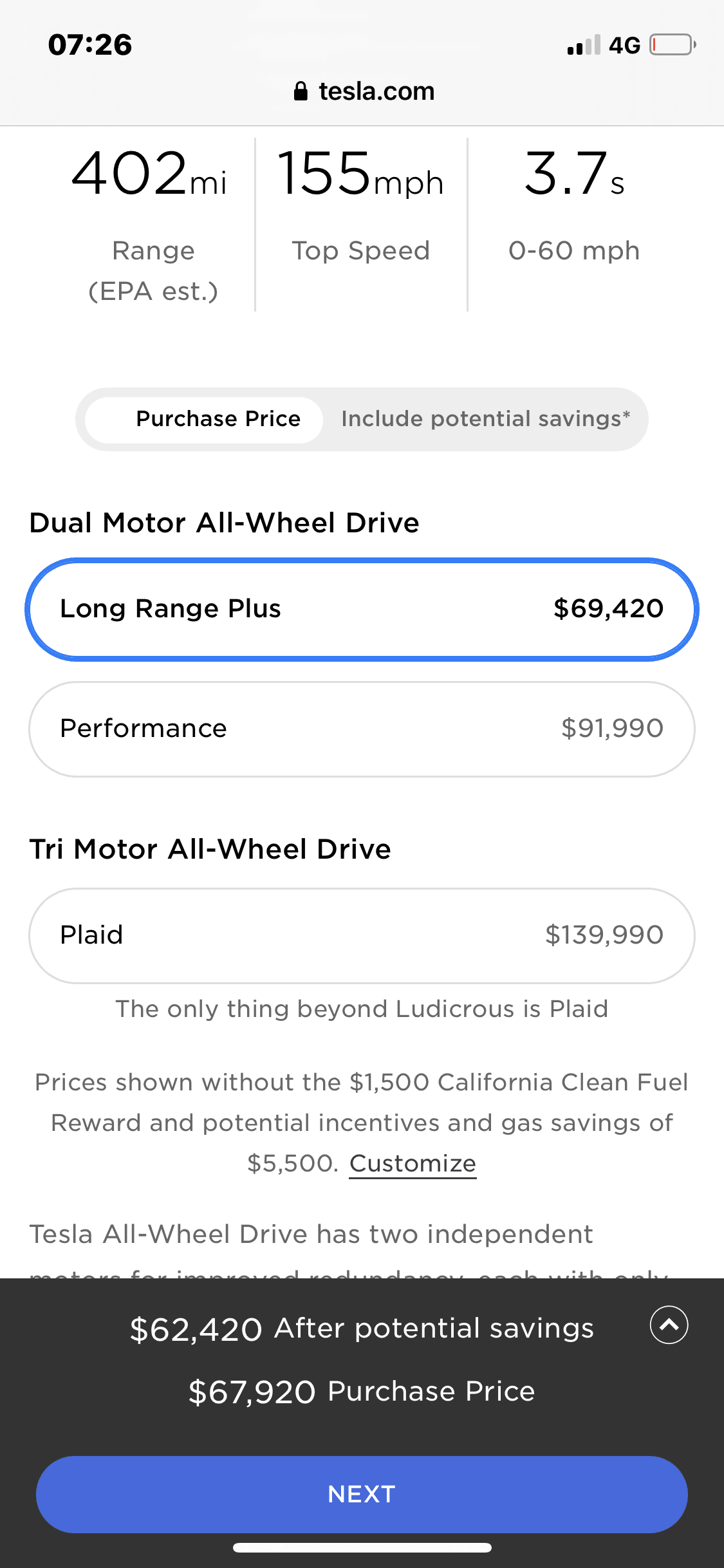The image size is (724, 1568).
Task: Open the Customize savings link
Action: pyautogui.click(x=413, y=1164)
